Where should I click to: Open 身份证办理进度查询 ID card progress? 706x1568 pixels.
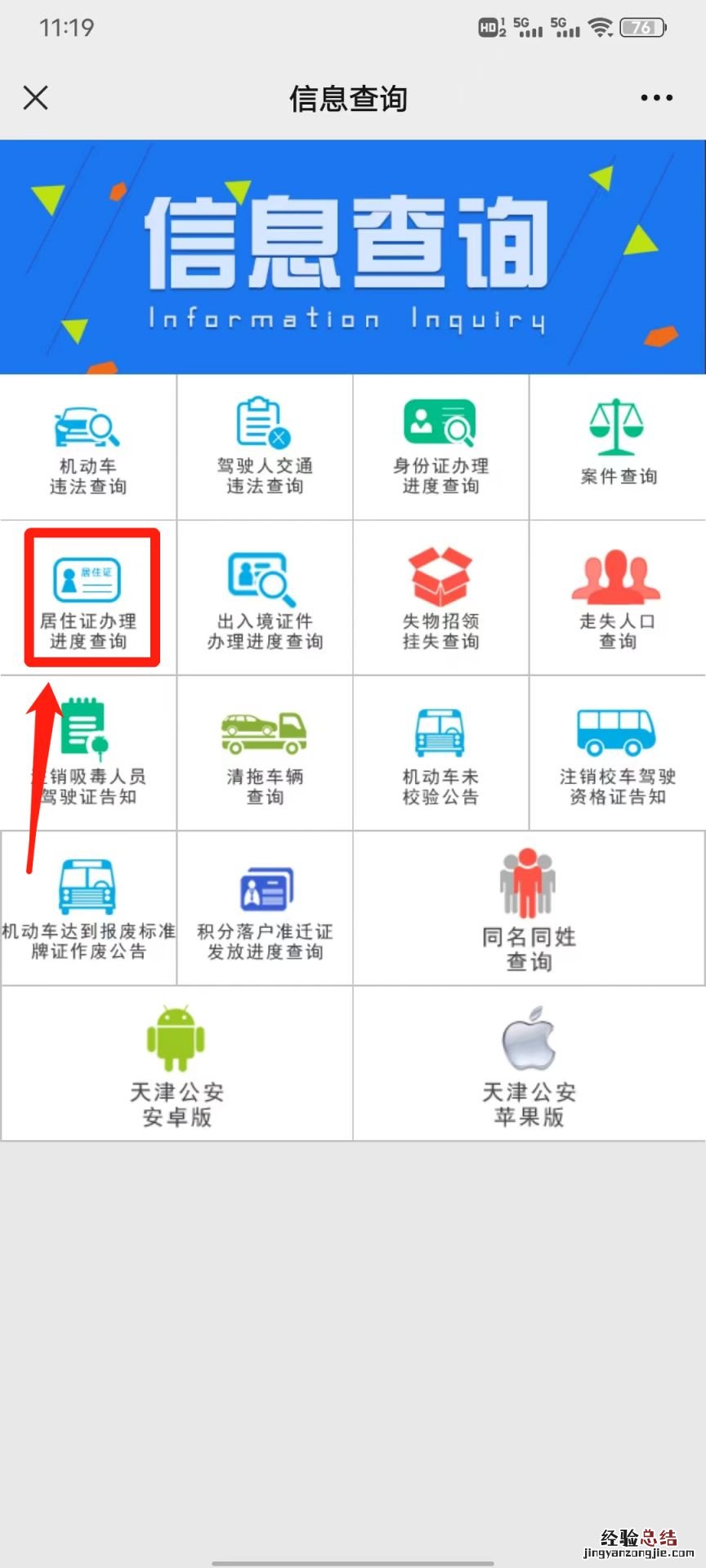tap(440, 448)
